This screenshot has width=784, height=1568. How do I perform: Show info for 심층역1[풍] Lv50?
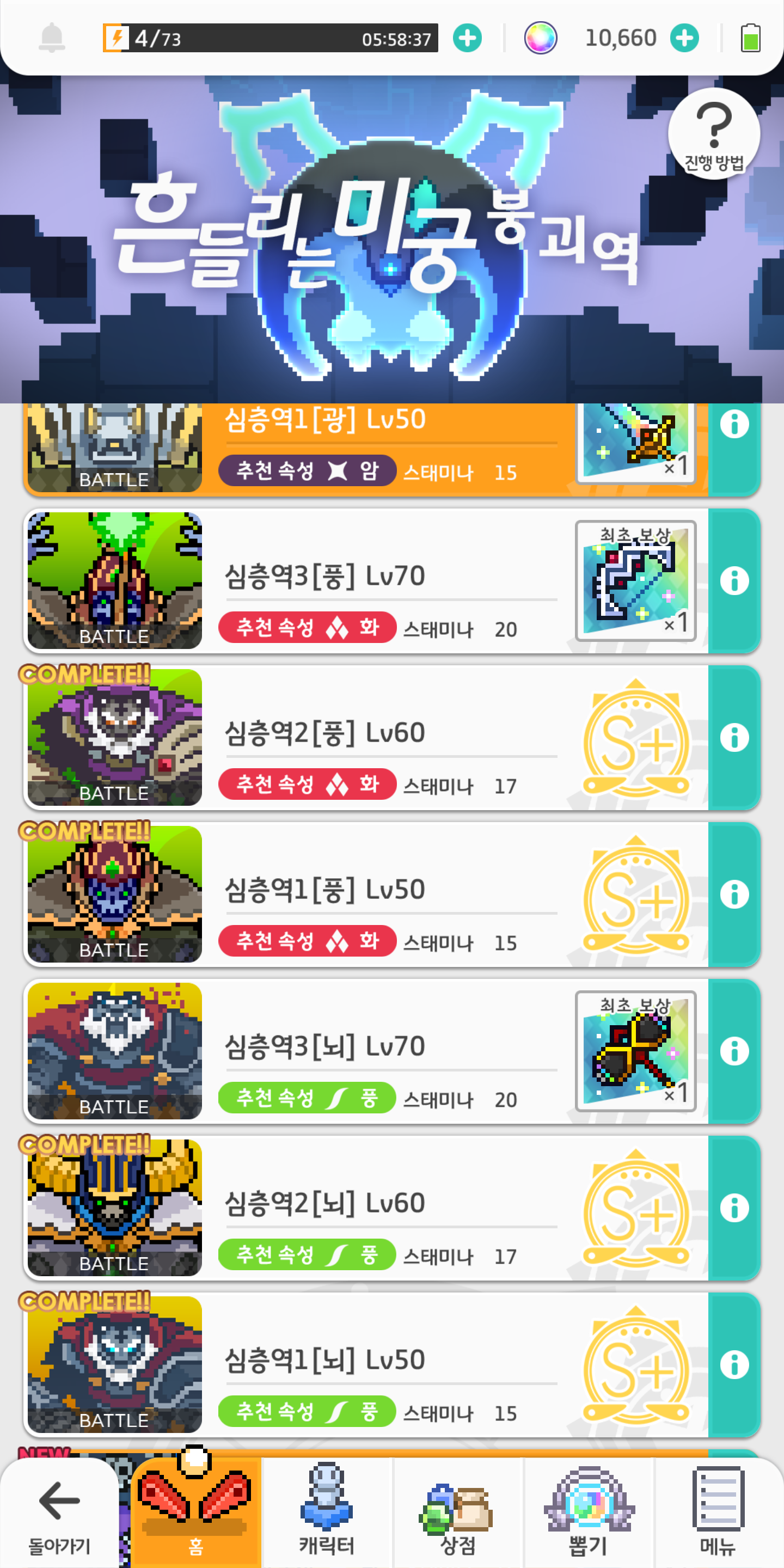734,895
